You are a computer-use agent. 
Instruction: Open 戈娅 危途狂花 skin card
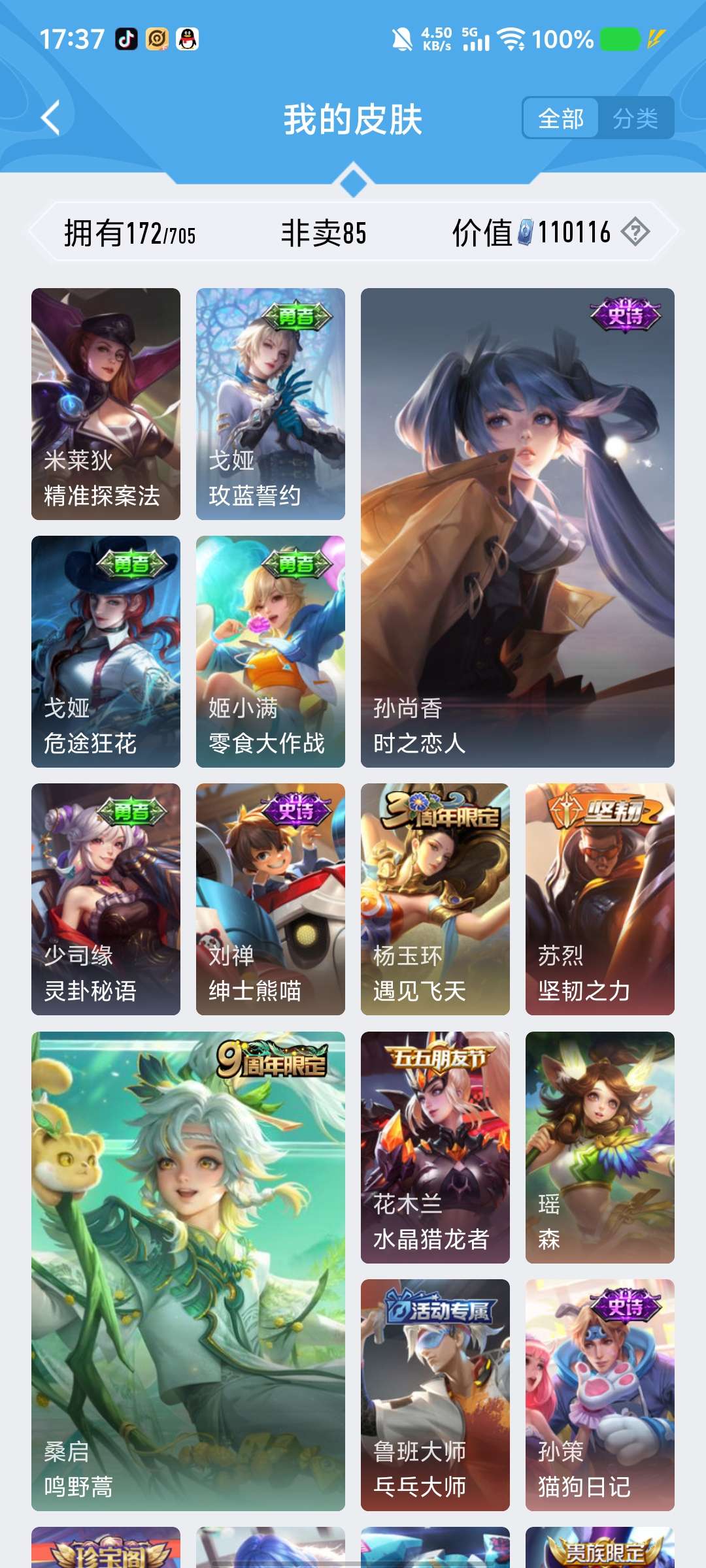[x=106, y=651]
